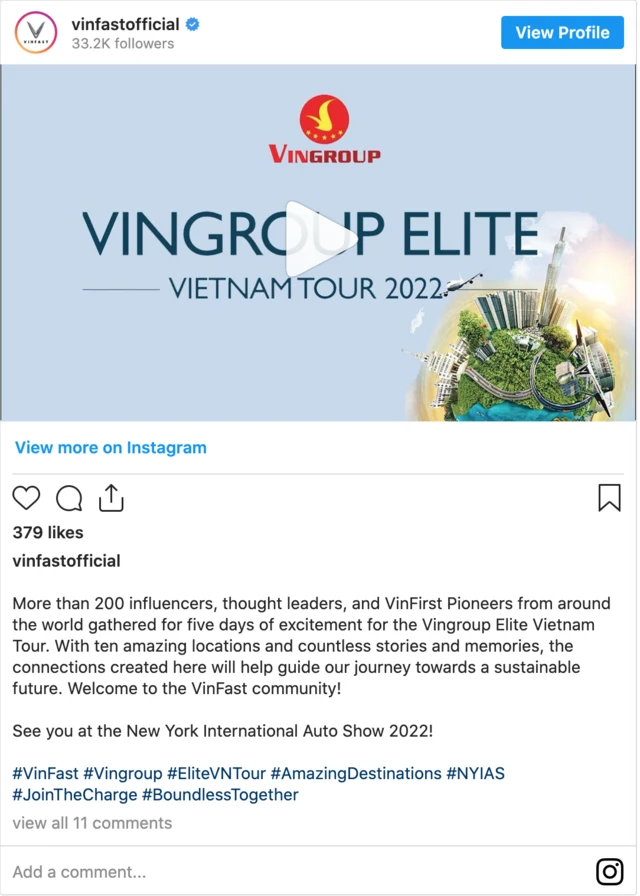Open the #Vingroup hashtag

click(x=123, y=773)
